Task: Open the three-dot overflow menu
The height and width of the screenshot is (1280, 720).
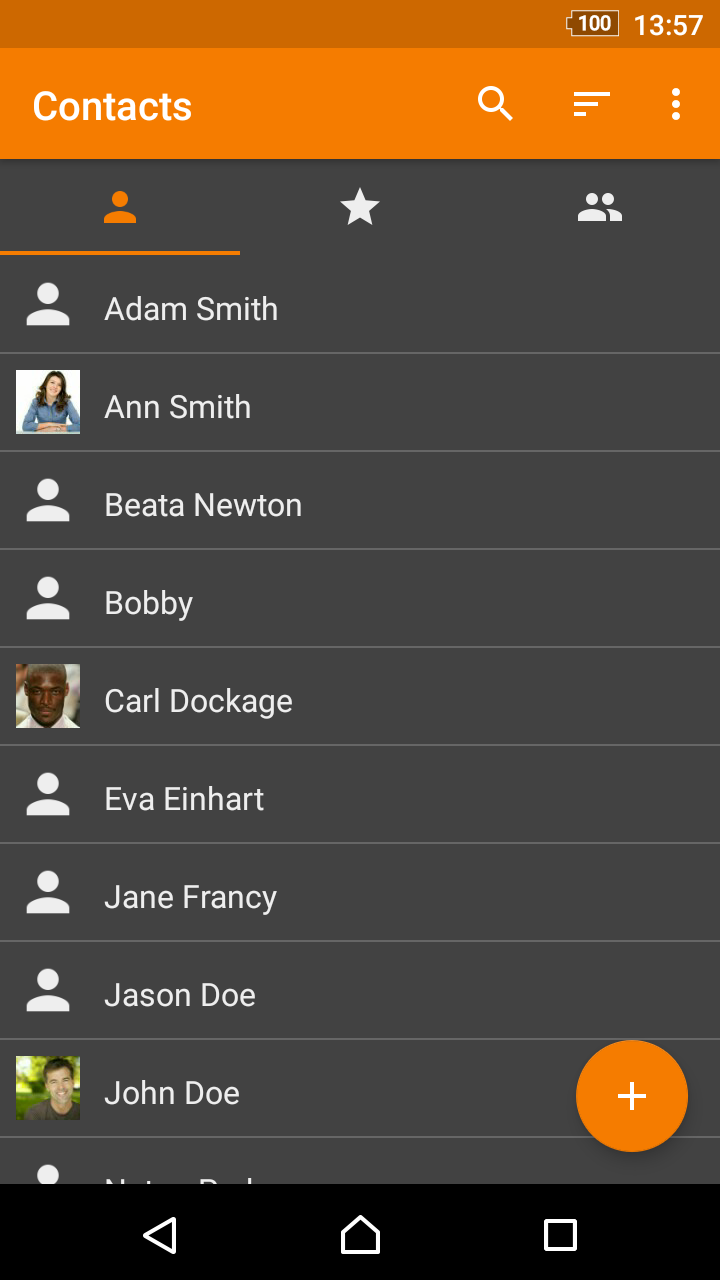Action: (676, 104)
